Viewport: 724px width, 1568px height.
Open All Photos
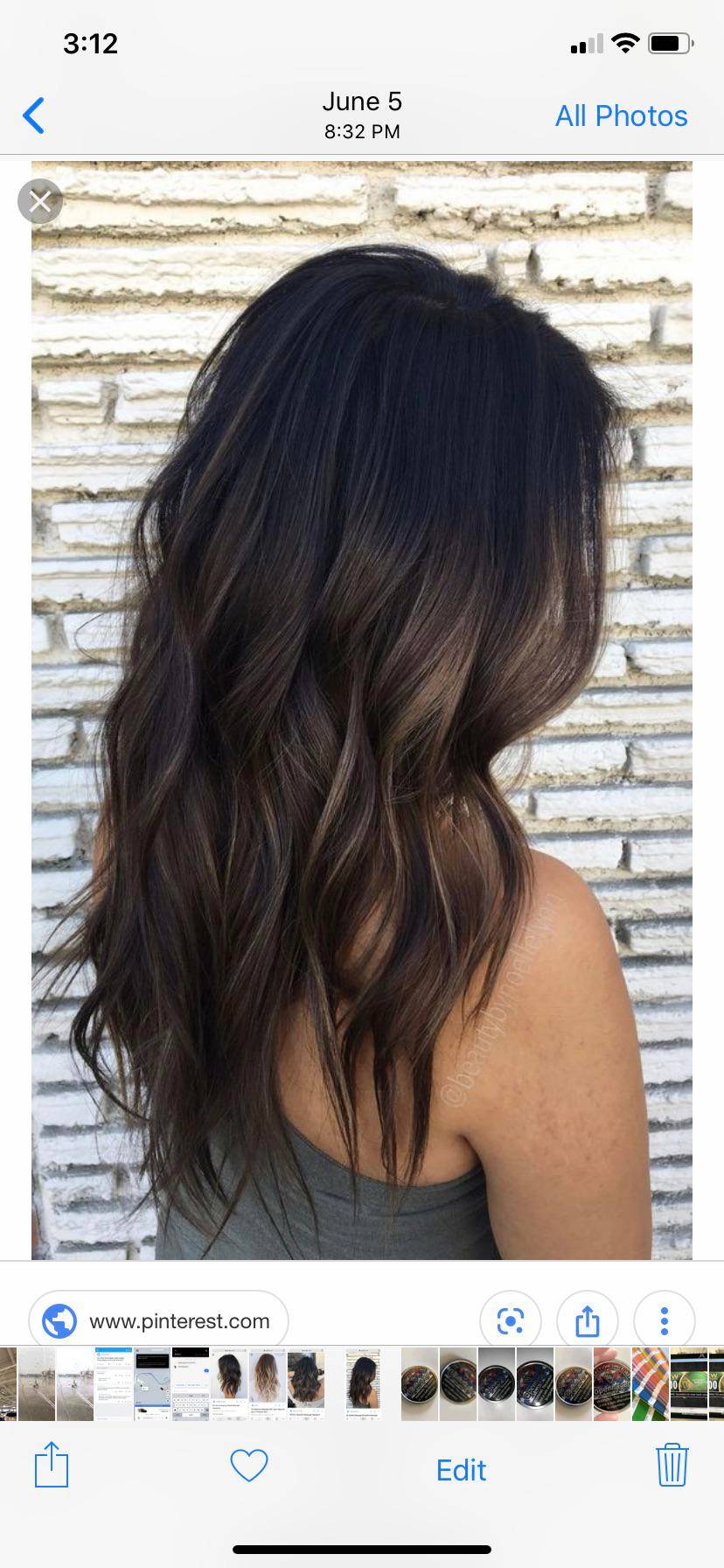click(x=621, y=115)
